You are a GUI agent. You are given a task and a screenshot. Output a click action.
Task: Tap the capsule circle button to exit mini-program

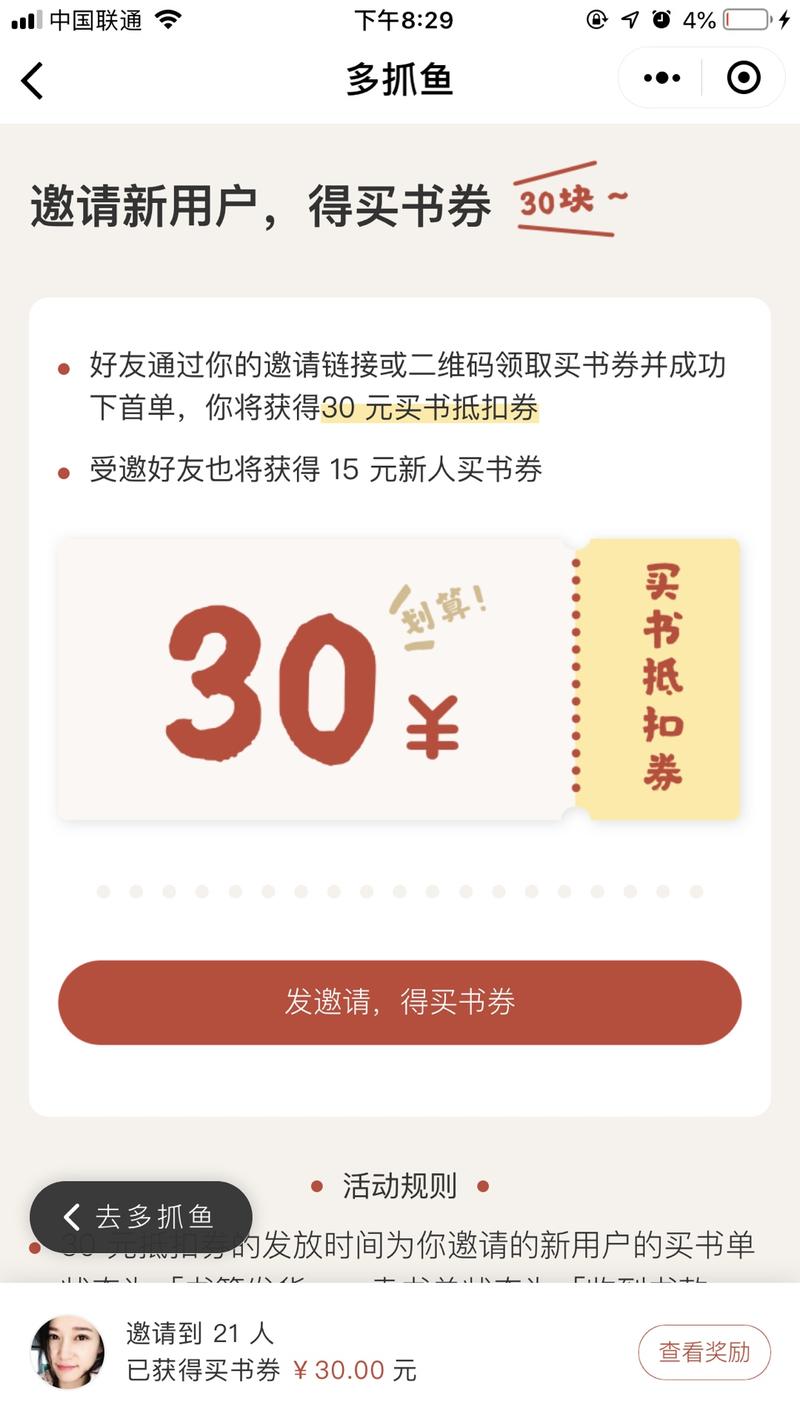click(x=741, y=78)
